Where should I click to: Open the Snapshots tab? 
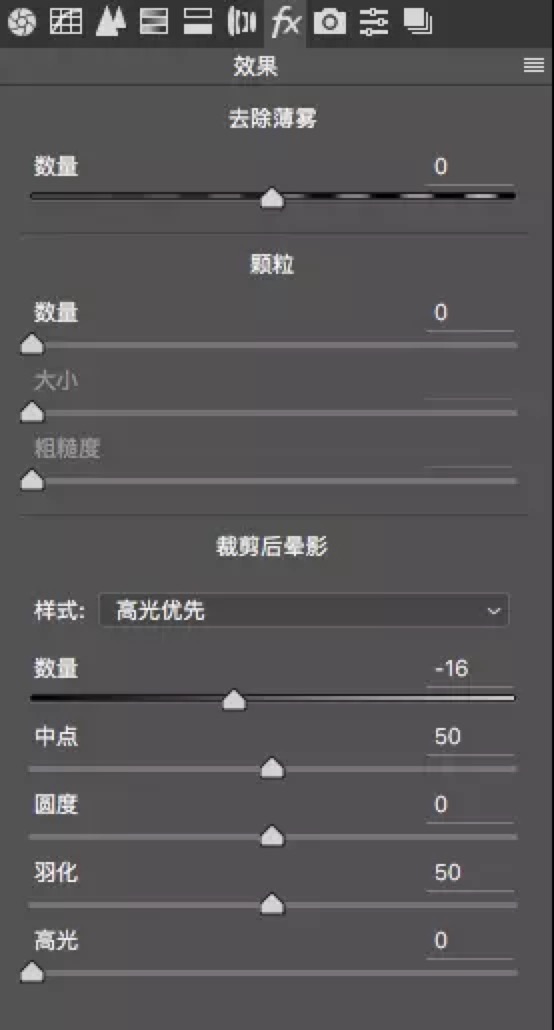(x=417, y=22)
